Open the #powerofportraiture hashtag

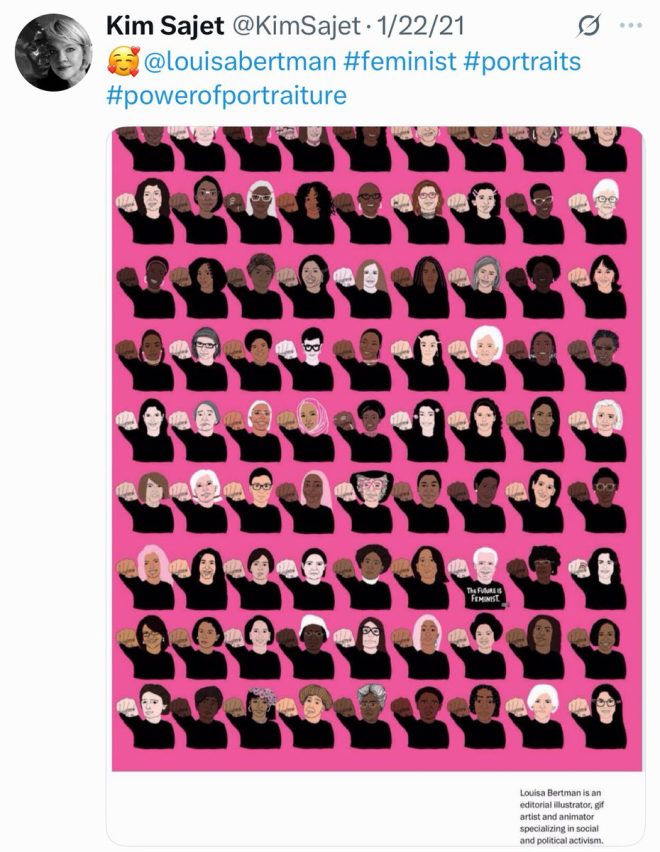click(x=225, y=96)
